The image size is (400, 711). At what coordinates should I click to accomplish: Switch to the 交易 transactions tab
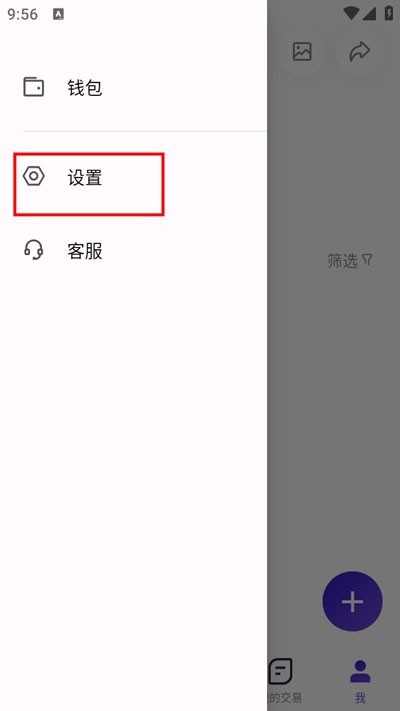283,681
